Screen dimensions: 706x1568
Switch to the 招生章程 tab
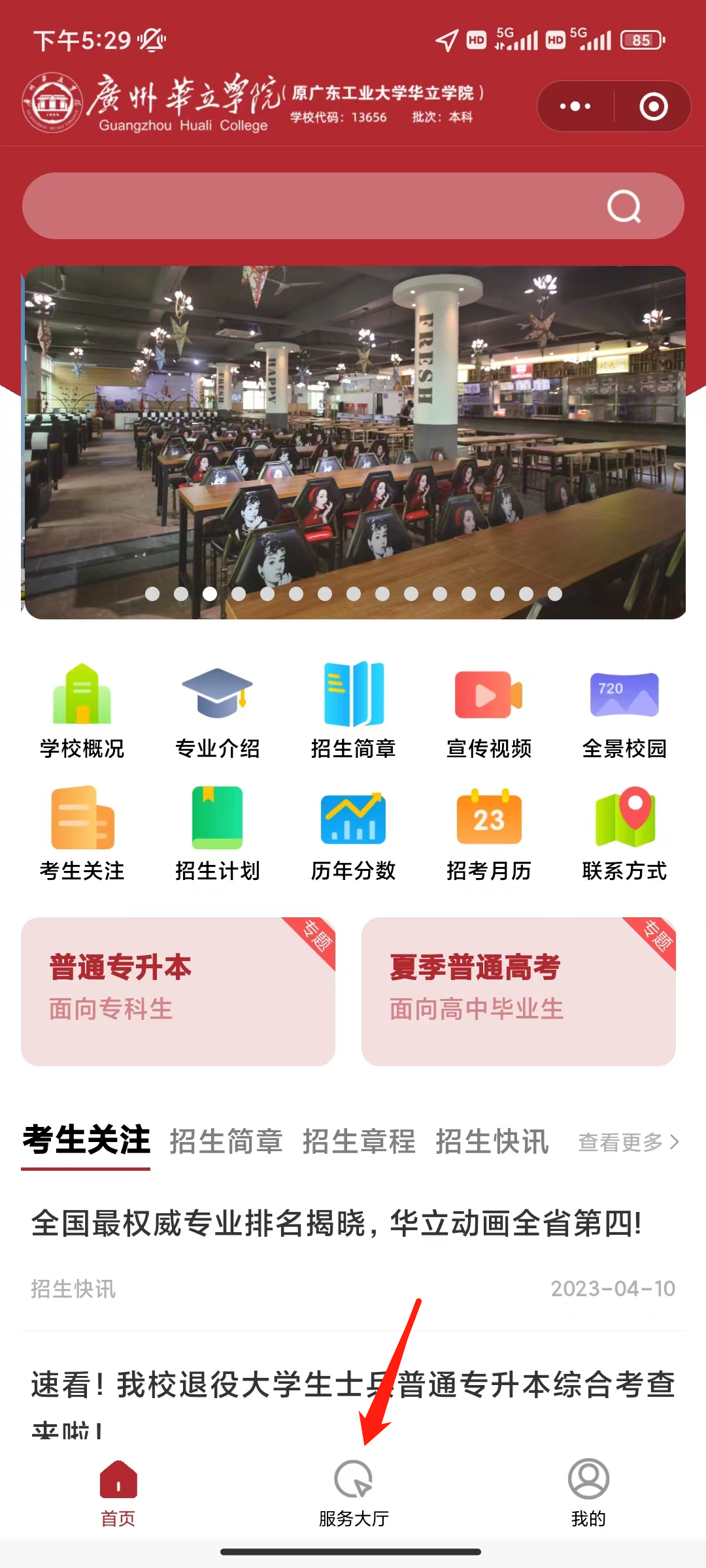(358, 1141)
